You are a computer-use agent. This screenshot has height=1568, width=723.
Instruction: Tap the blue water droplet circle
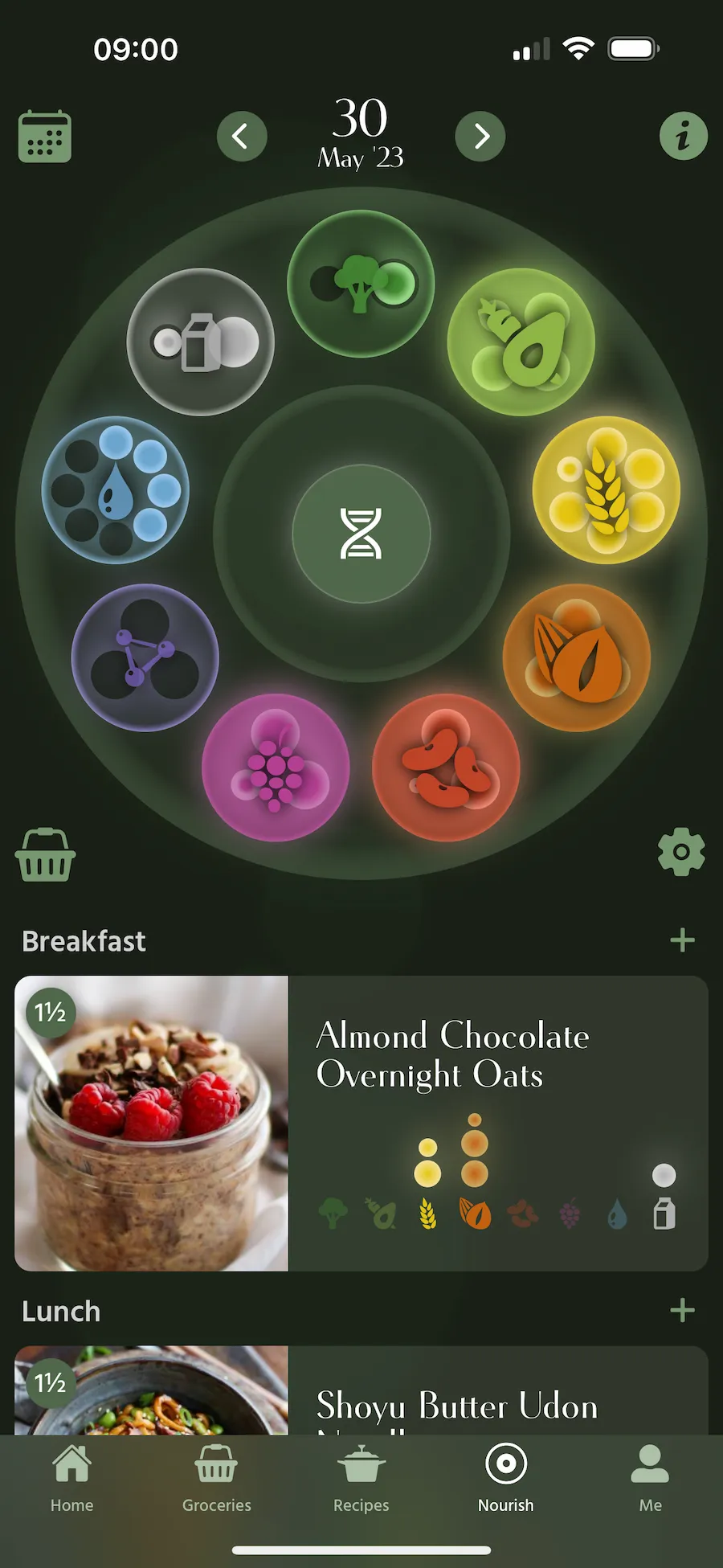(x=116, y=489)
